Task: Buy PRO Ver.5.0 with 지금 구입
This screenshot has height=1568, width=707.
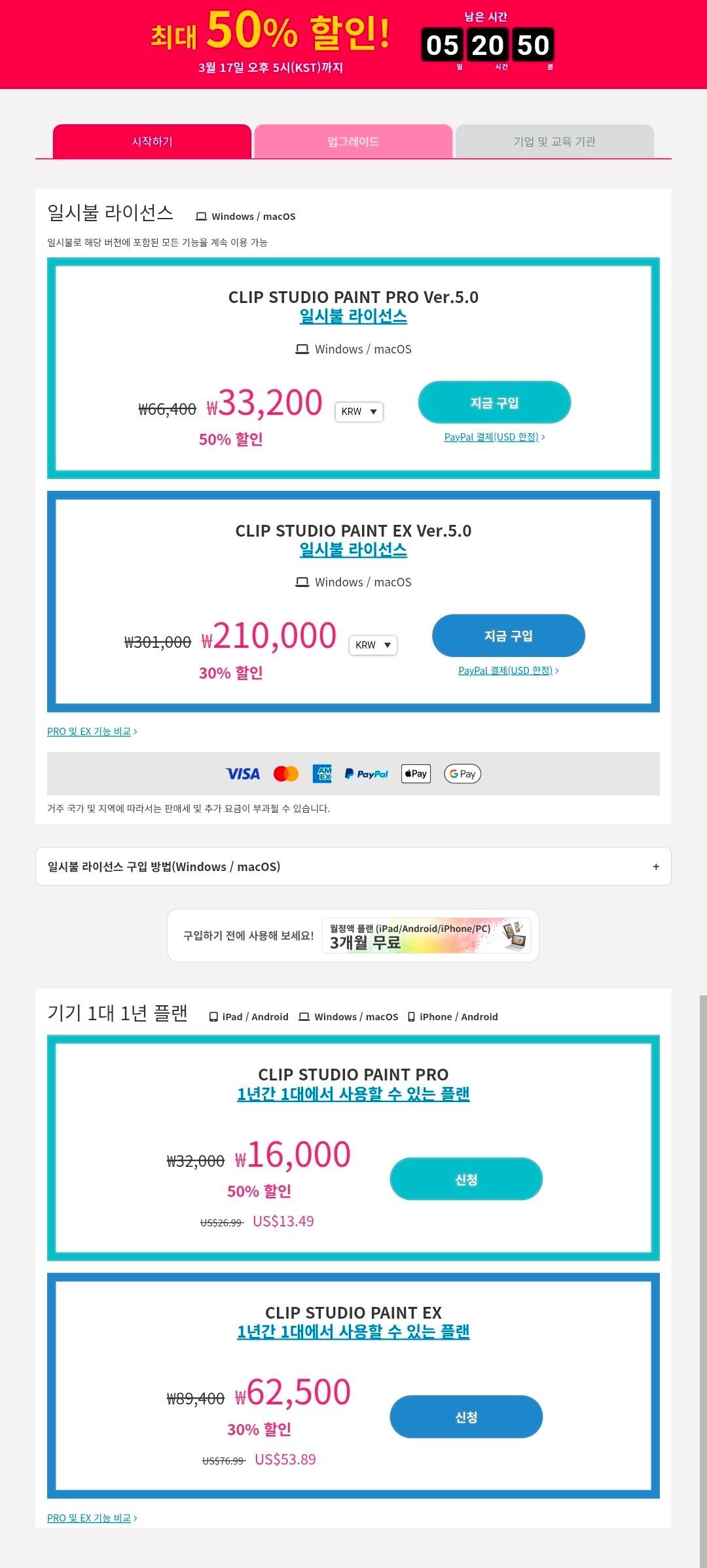Action: 494,402
